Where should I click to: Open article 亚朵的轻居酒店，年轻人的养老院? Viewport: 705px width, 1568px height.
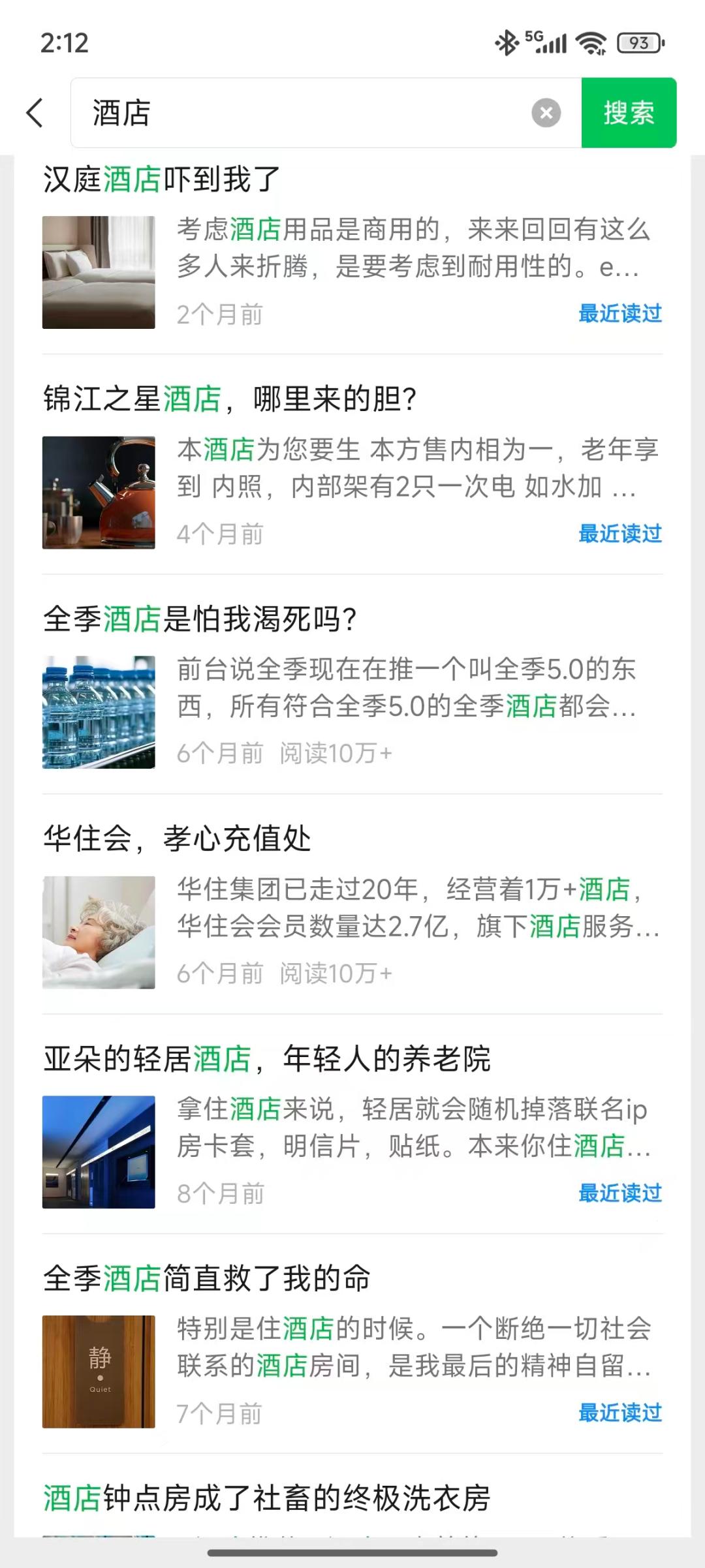266,1058
